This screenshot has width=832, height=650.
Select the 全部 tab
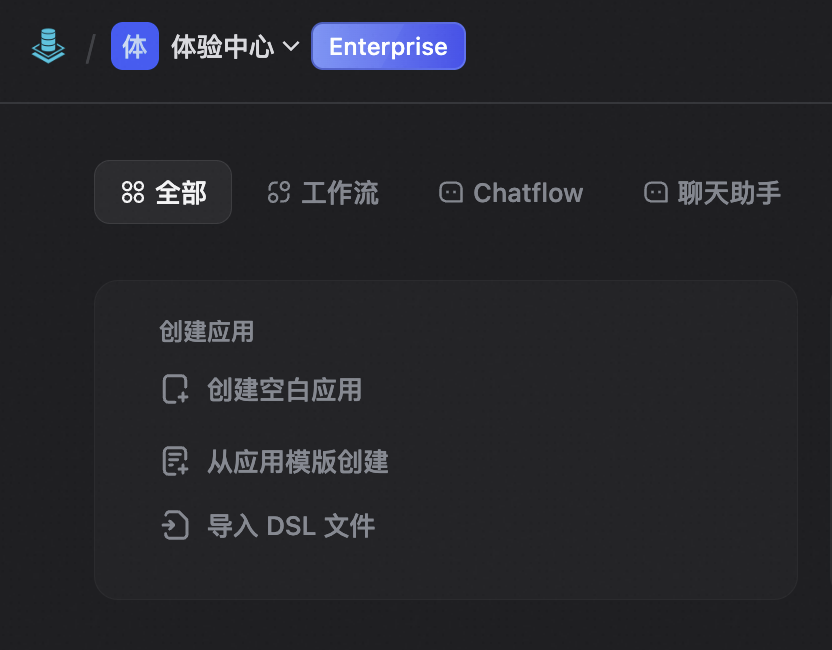[x=163, y=192]
